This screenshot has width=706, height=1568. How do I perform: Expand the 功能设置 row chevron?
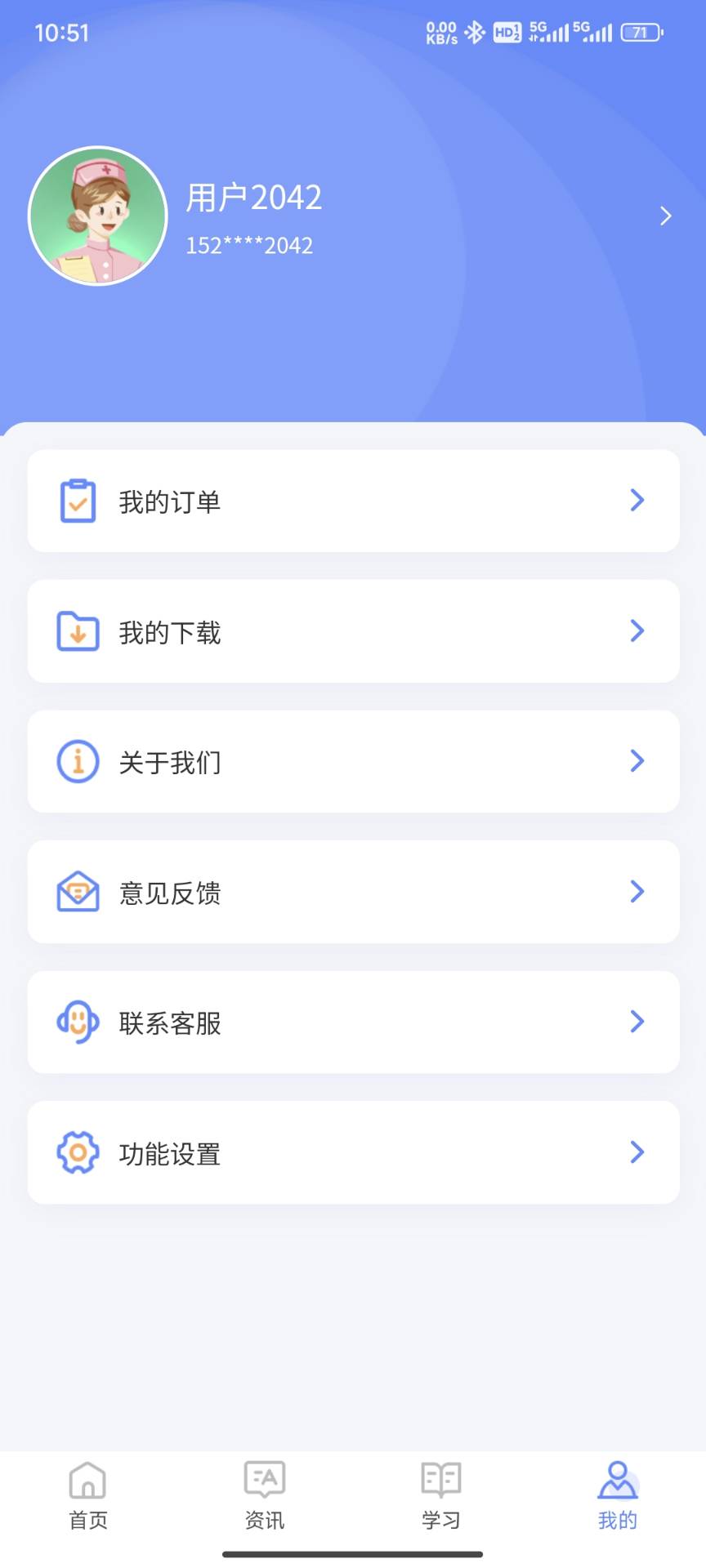click(638, 1153)
